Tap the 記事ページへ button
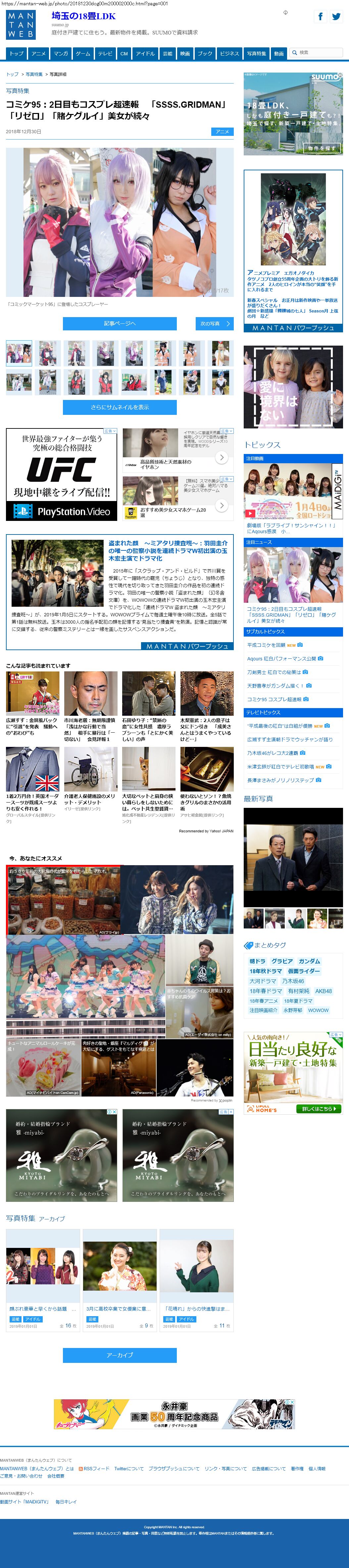Image resolution: width=349 pixels, height=1568 pixels. click(x=120, y=323)
